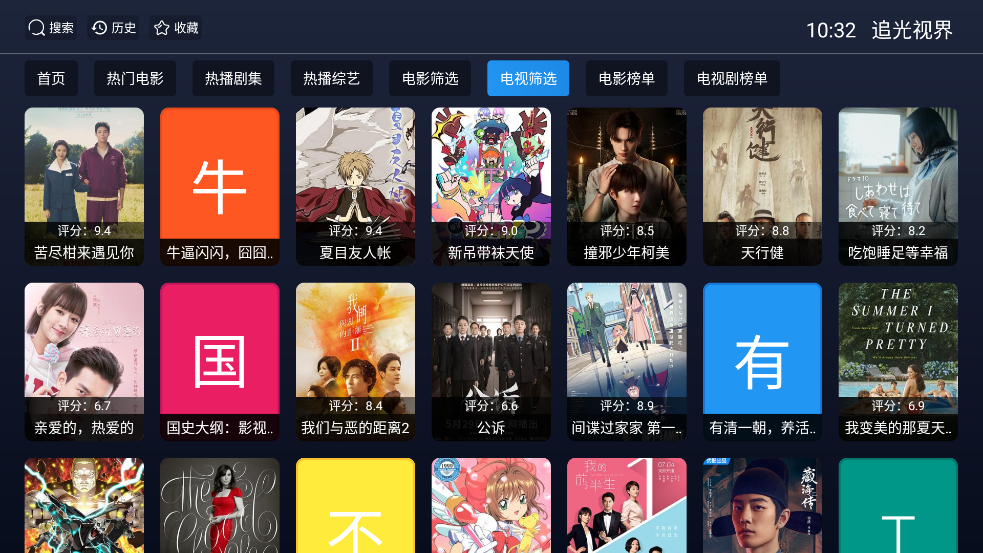Viewport: 983px width, 553px height.
Task: Select the 电视筛选 tab
Action: 528,78
